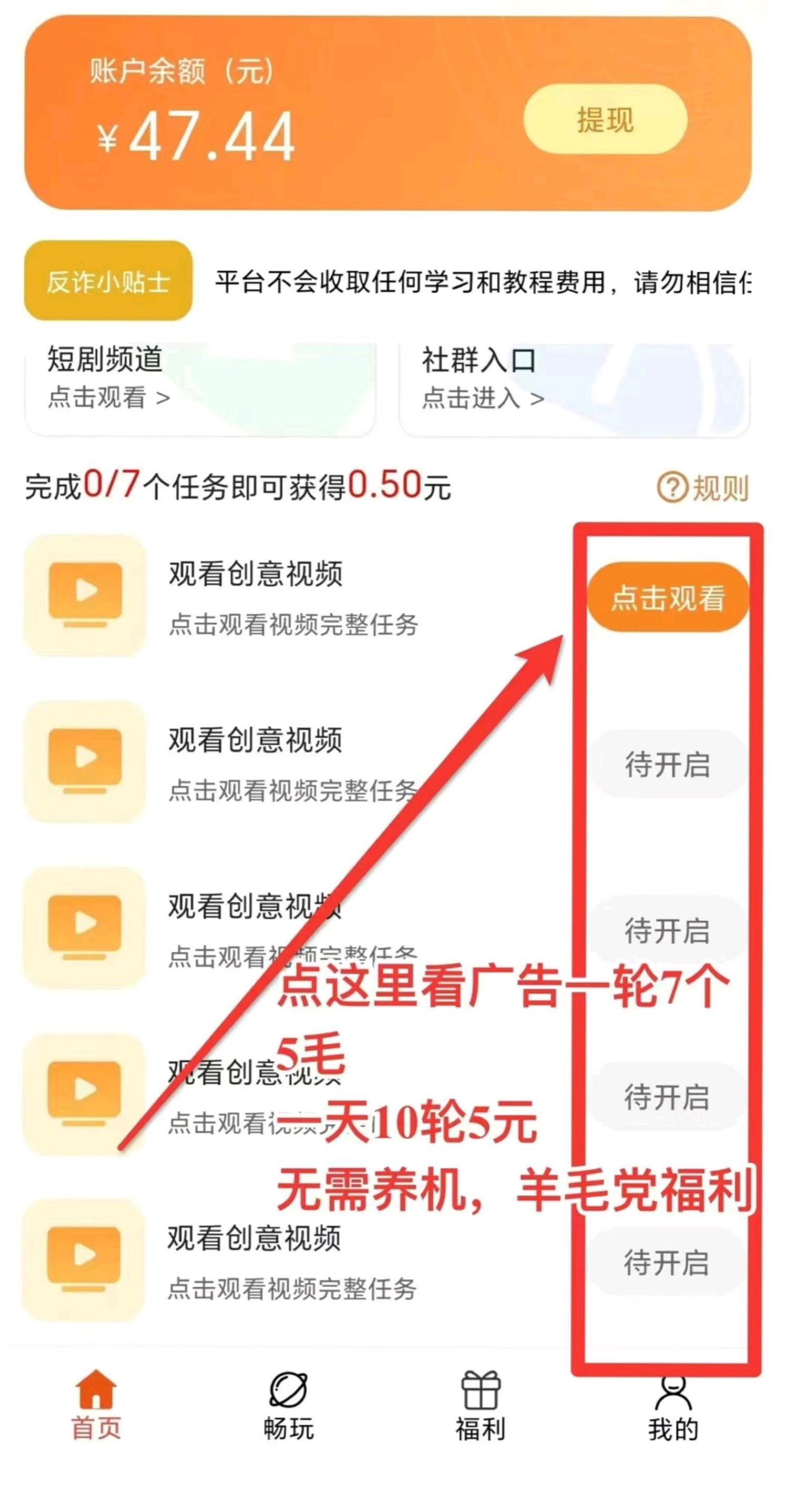Open the 规则 rules help link
Screen dimensions: 812x1512
tap(702, 487)
